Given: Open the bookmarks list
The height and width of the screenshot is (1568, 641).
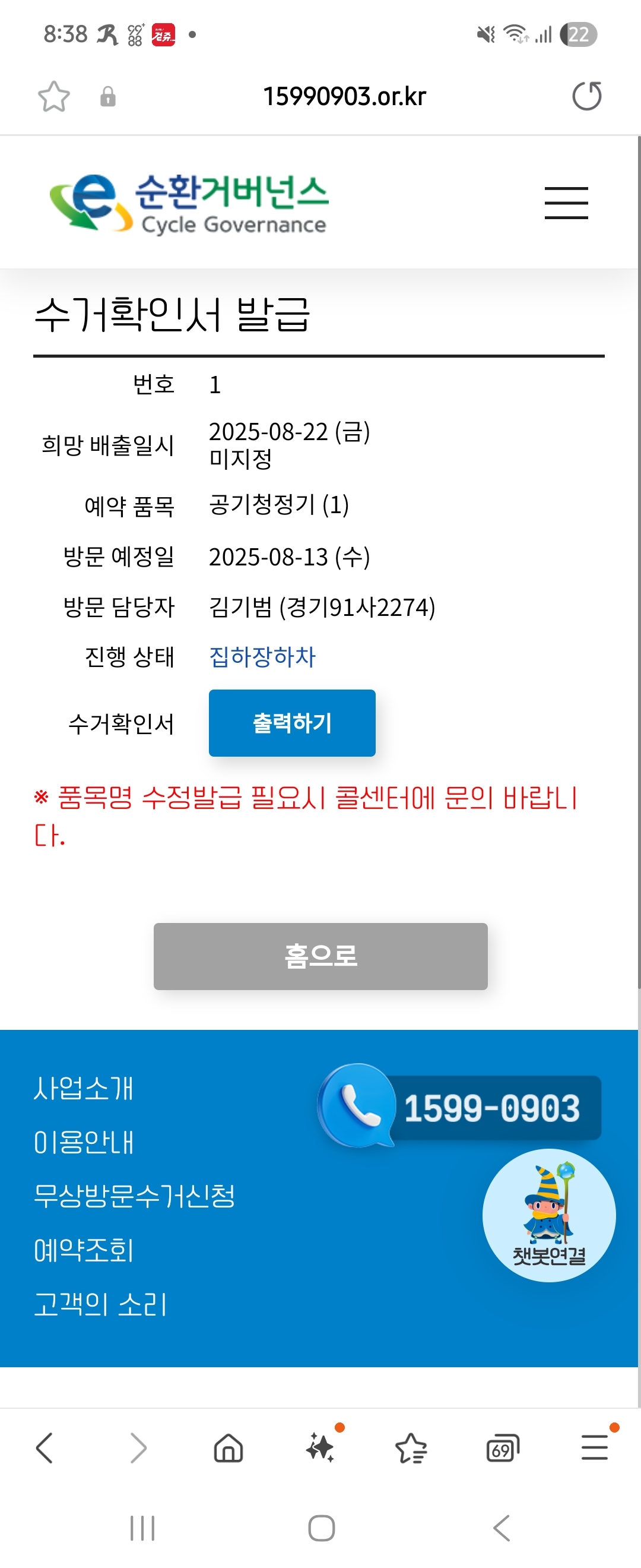Looking at the screenshot, I should [411, 1447].
